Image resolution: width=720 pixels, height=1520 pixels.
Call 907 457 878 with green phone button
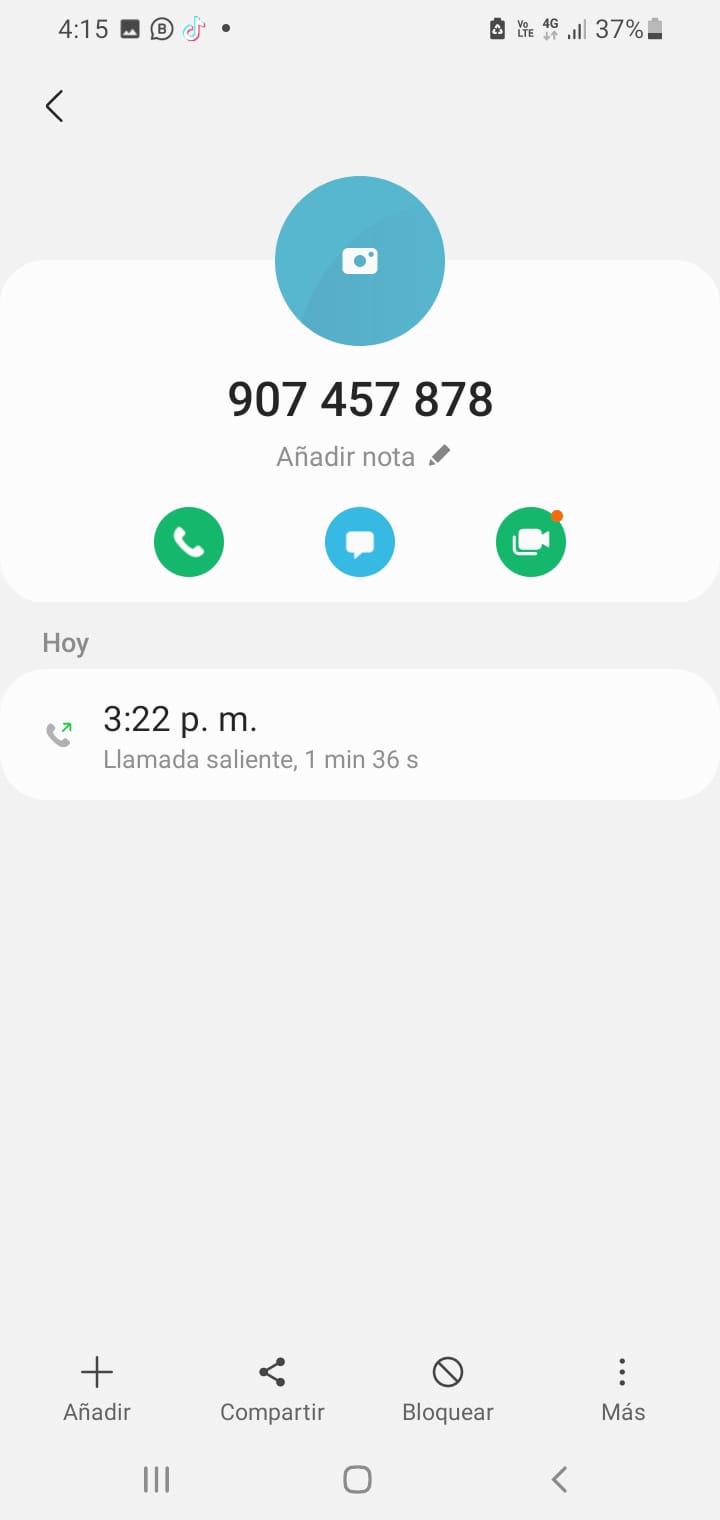pos(189,542)
